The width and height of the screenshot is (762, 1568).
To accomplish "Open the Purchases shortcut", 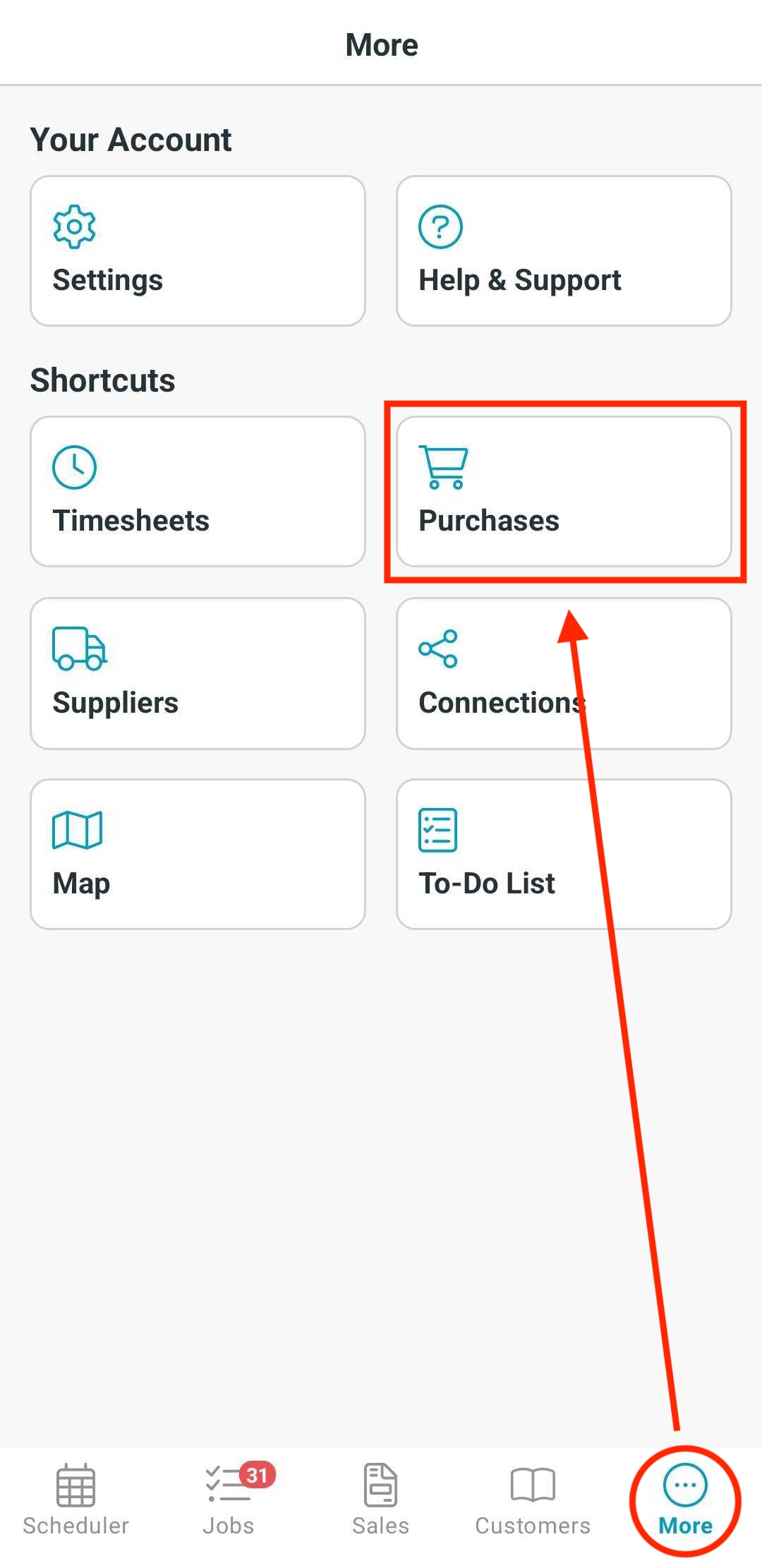I will [x=563, y=491].
